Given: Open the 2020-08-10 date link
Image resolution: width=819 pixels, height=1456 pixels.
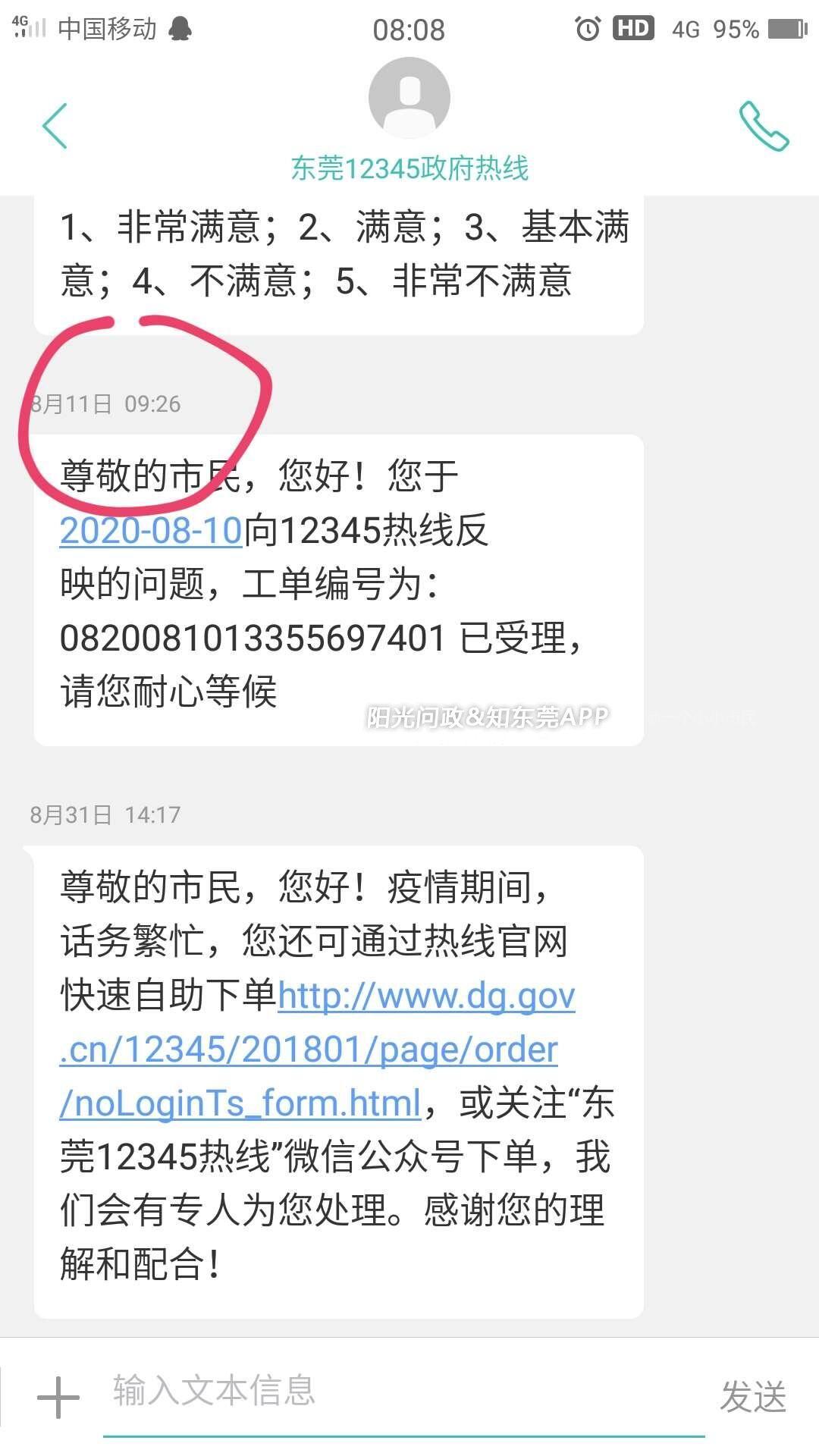Looking at the screenshot, I should pyautogui.click(x=151, y=530).
